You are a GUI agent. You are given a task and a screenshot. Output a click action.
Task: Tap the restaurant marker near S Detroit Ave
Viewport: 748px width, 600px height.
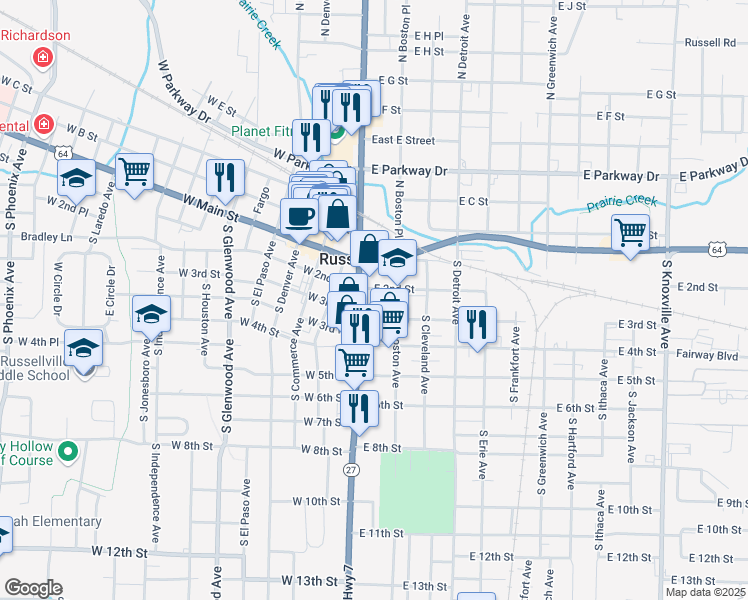click(x=477, y=323)
